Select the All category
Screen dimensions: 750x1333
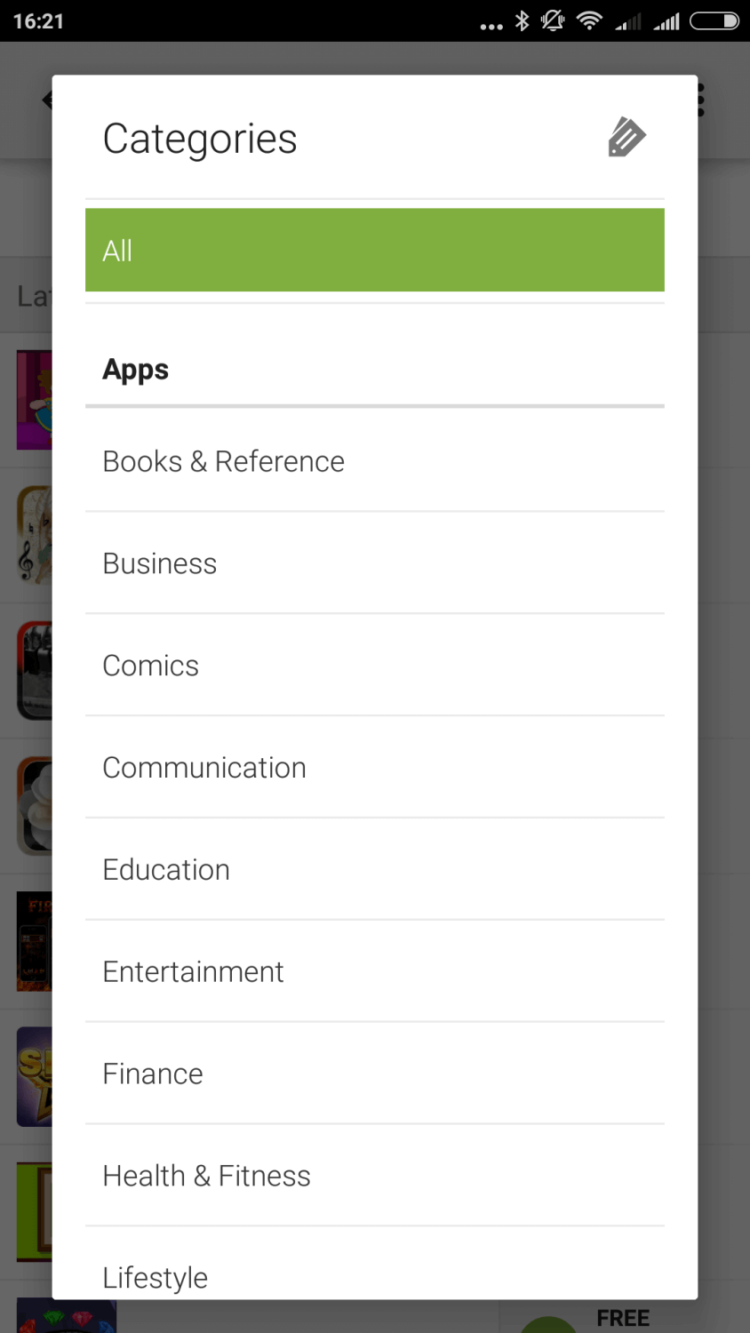375,251
